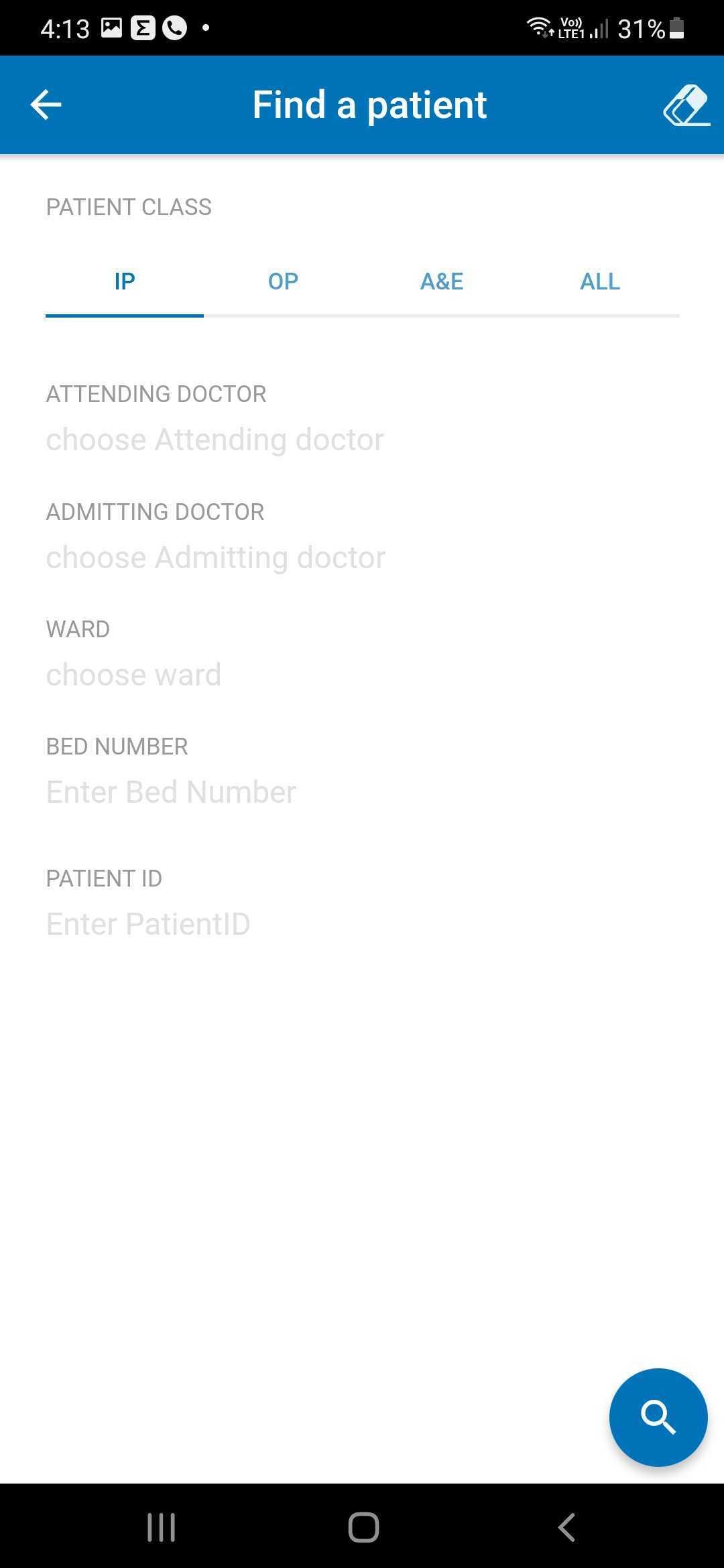Open the ward chooser
This screenshot has height=1568, width=724.
[x=362, y=675]
